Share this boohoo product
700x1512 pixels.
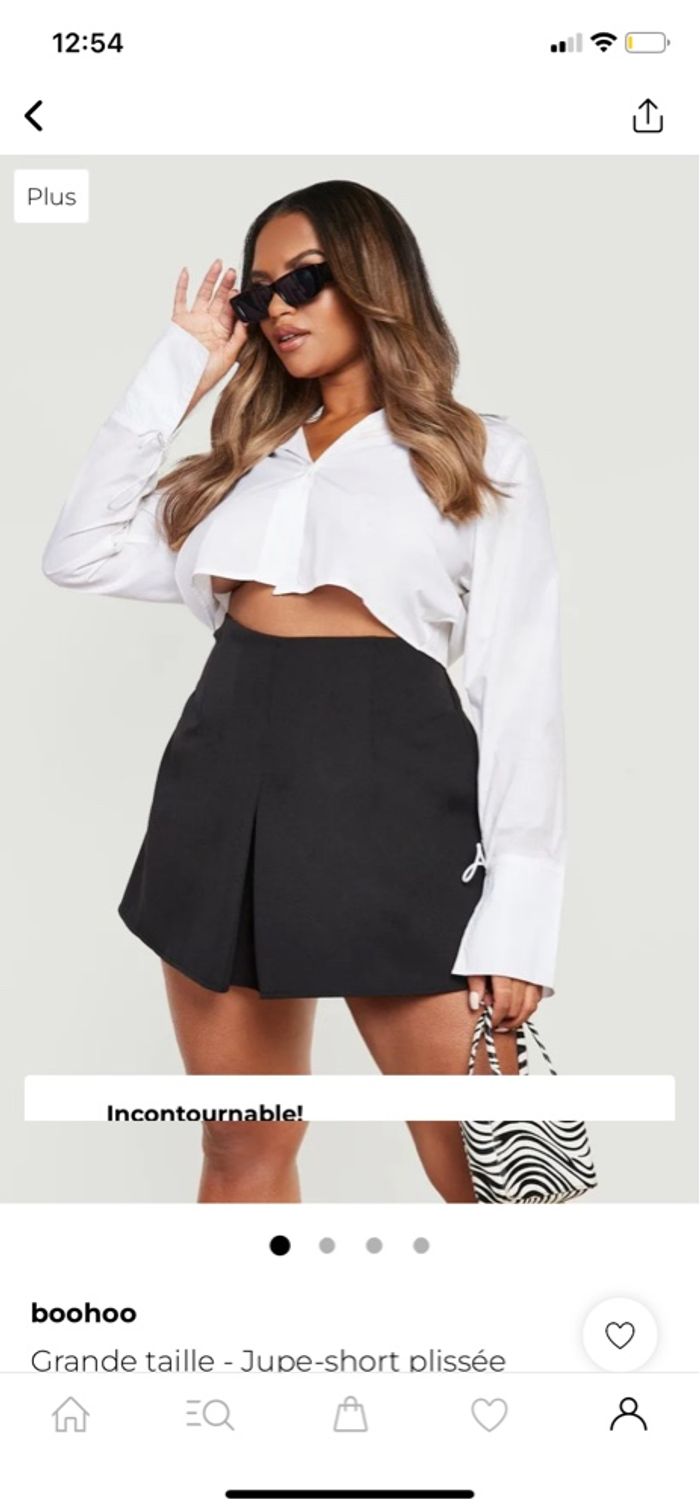647,116
